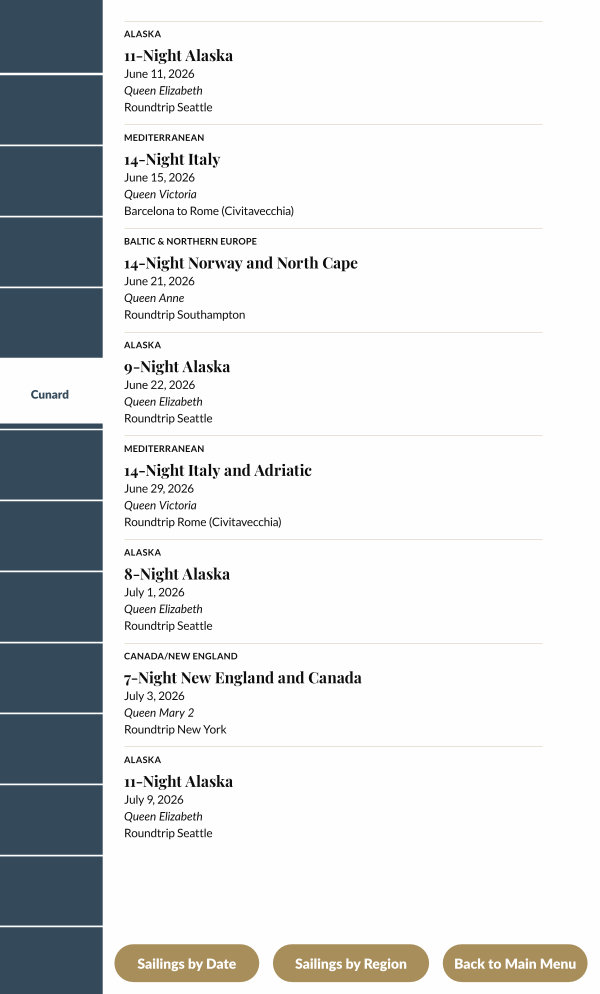Screen dimensions: 600x994
Task: View 14-Night Italy and Adriatic cruise
Action: [218, 471]
